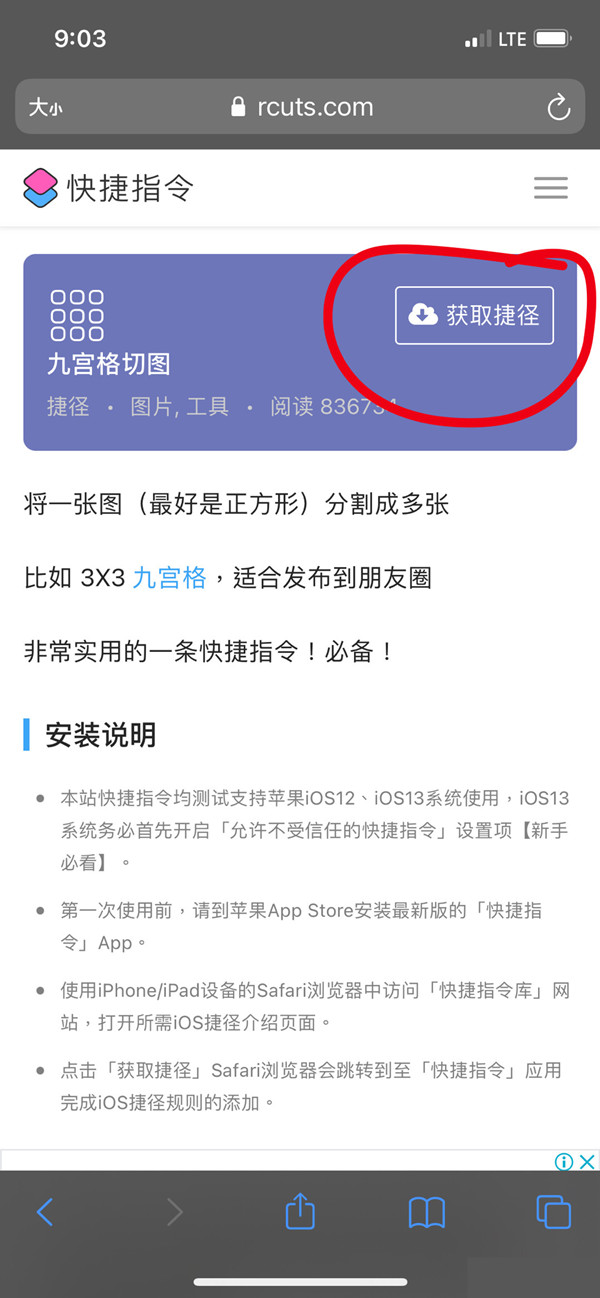This screenshot has height=1298, width=600.
Task: Show all open Safari tabs
Action: (553, 1211)
